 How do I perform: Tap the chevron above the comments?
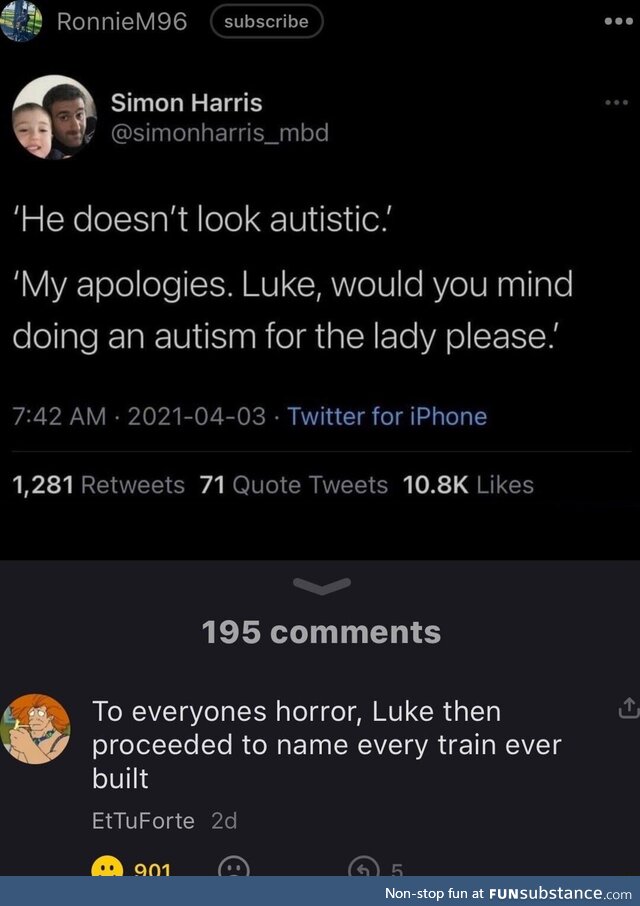tap(320, 586)
